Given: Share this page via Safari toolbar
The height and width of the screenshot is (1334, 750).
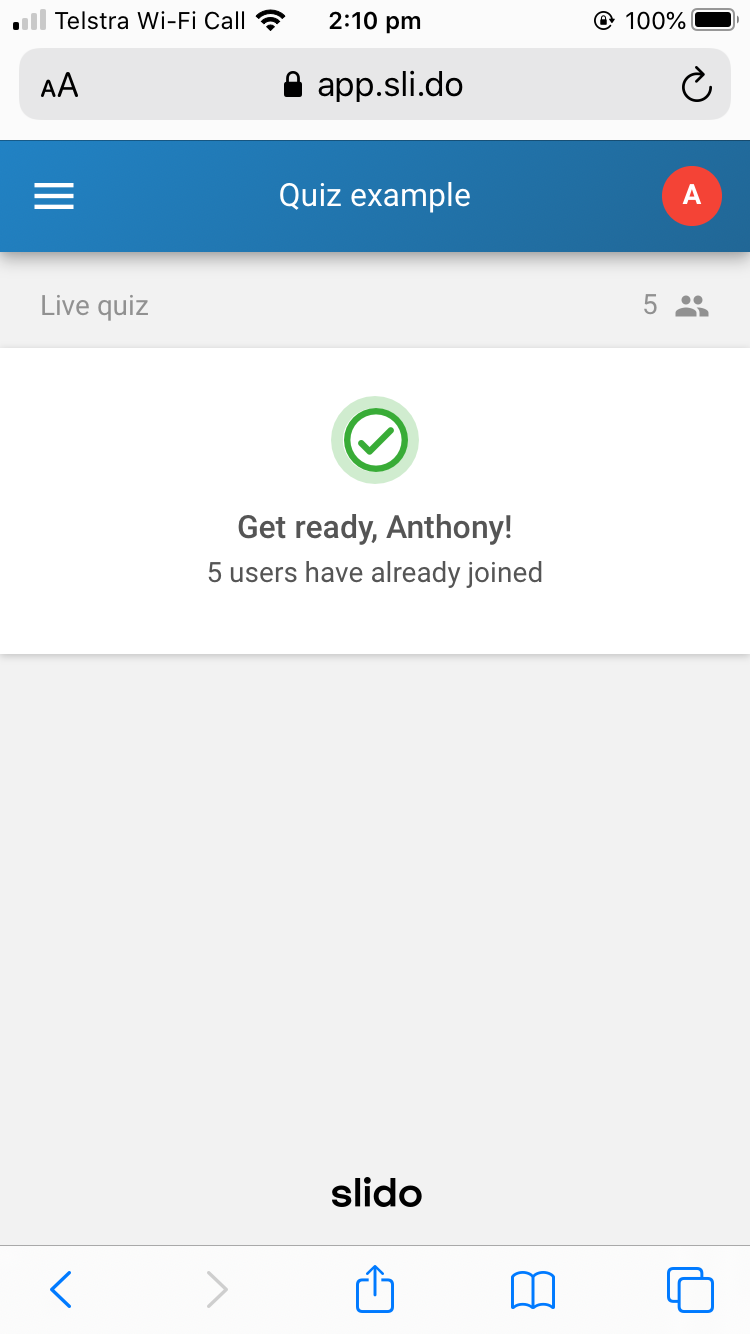Looking at the screenshot, I should [x=375, y=1288].
